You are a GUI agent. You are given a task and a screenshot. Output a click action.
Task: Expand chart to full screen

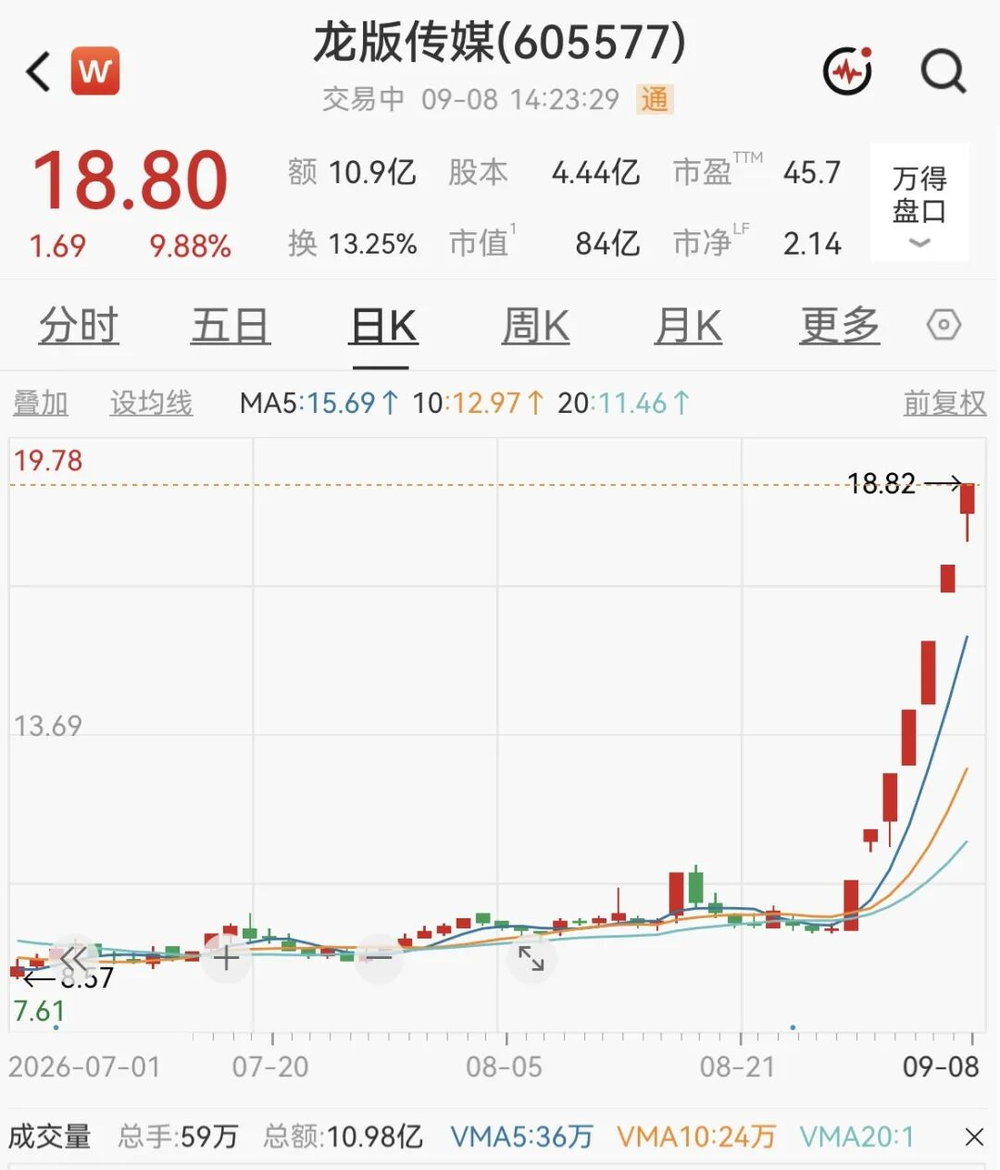(531, 958)
